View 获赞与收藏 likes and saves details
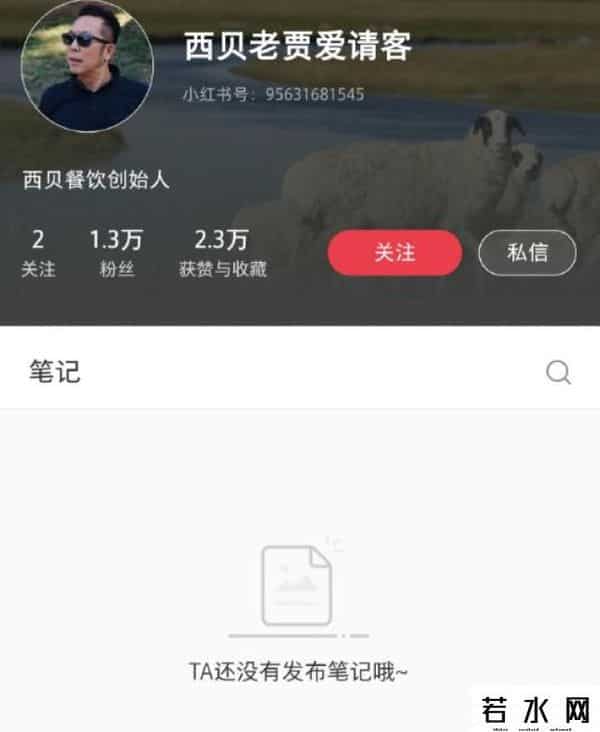 (222, 254)
